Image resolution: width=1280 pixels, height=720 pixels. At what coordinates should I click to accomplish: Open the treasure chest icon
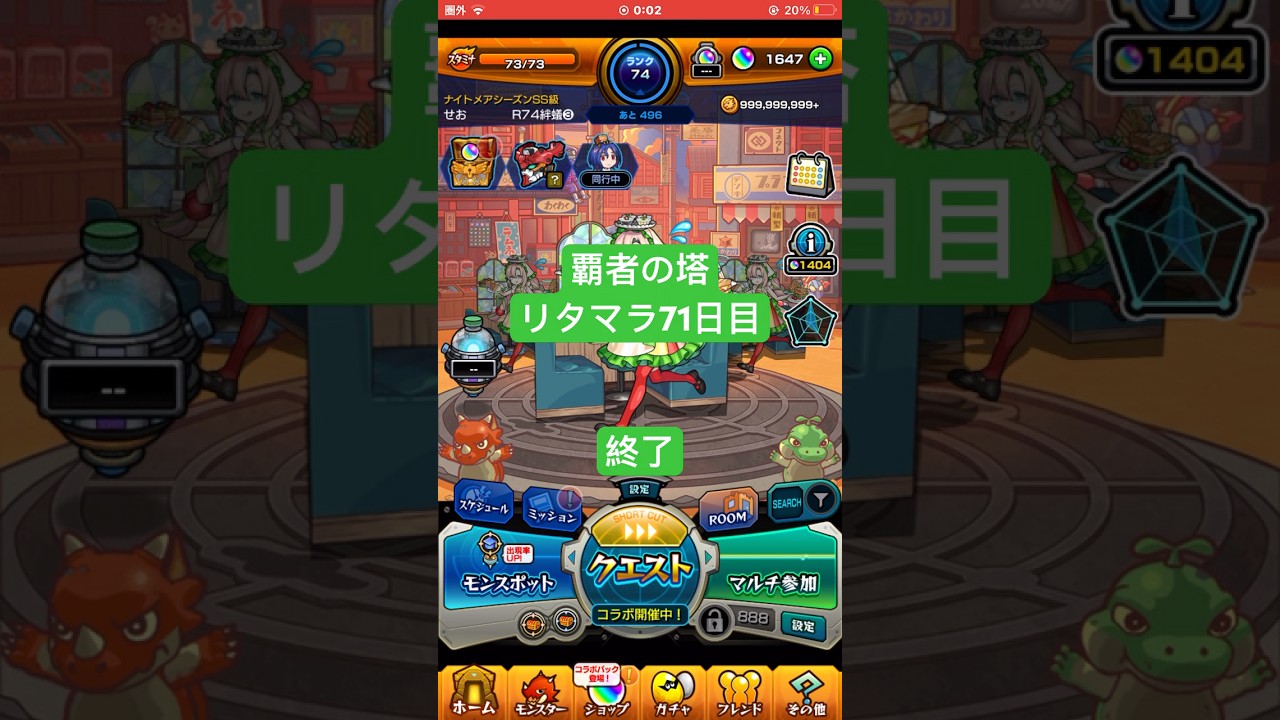(x=473, y=163)
